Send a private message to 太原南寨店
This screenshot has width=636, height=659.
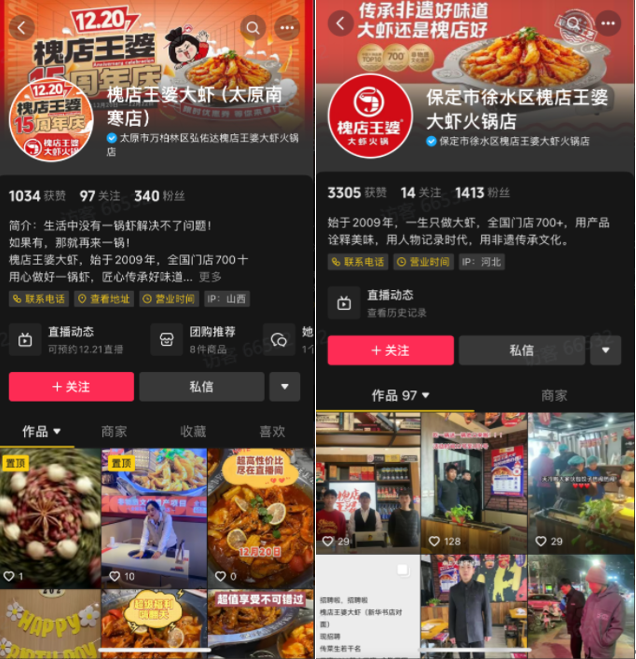coord(201,386)
